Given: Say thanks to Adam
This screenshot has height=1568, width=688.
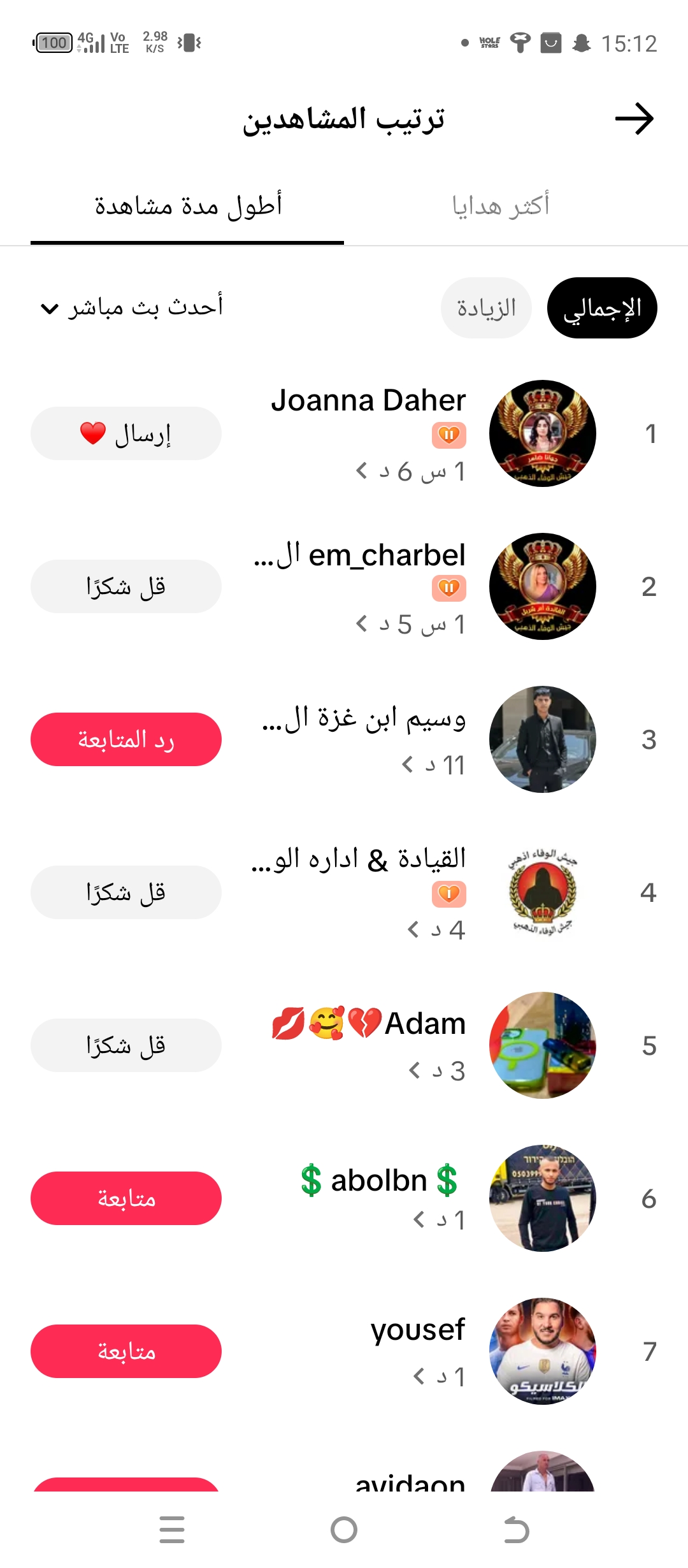Looking at the screenshot, I should [126, 1045].
